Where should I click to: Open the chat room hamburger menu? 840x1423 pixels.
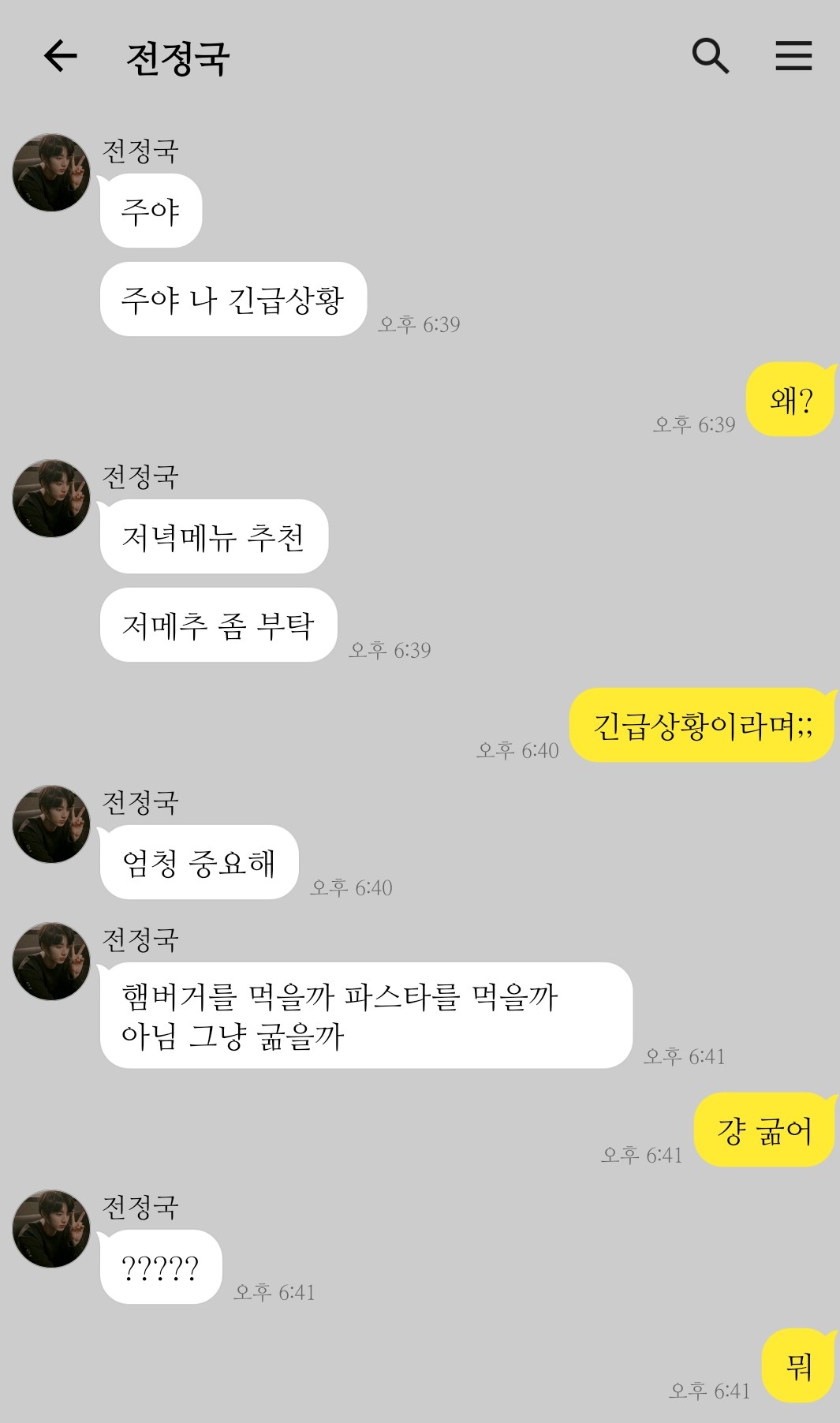[x=793, y=56]
